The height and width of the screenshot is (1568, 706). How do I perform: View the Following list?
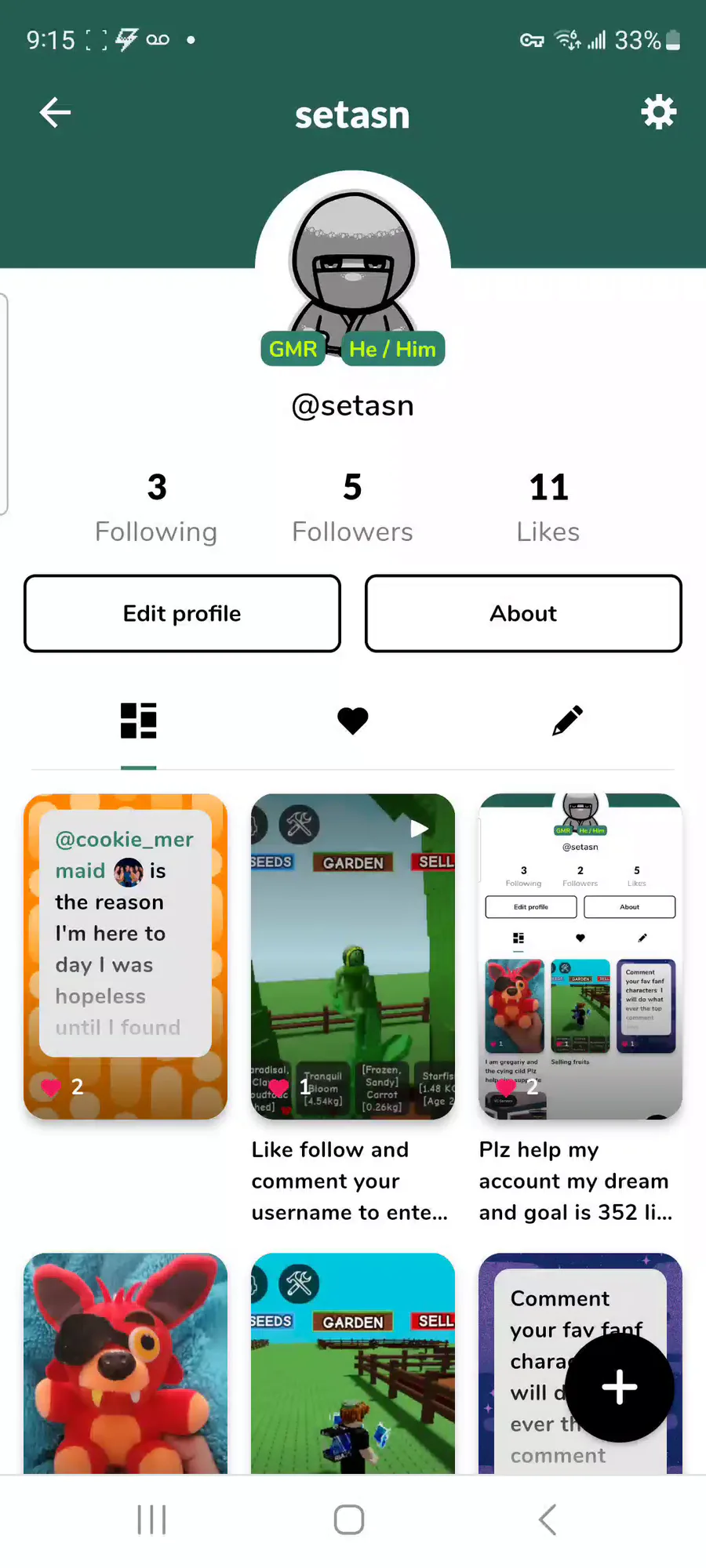click(156, 507)
